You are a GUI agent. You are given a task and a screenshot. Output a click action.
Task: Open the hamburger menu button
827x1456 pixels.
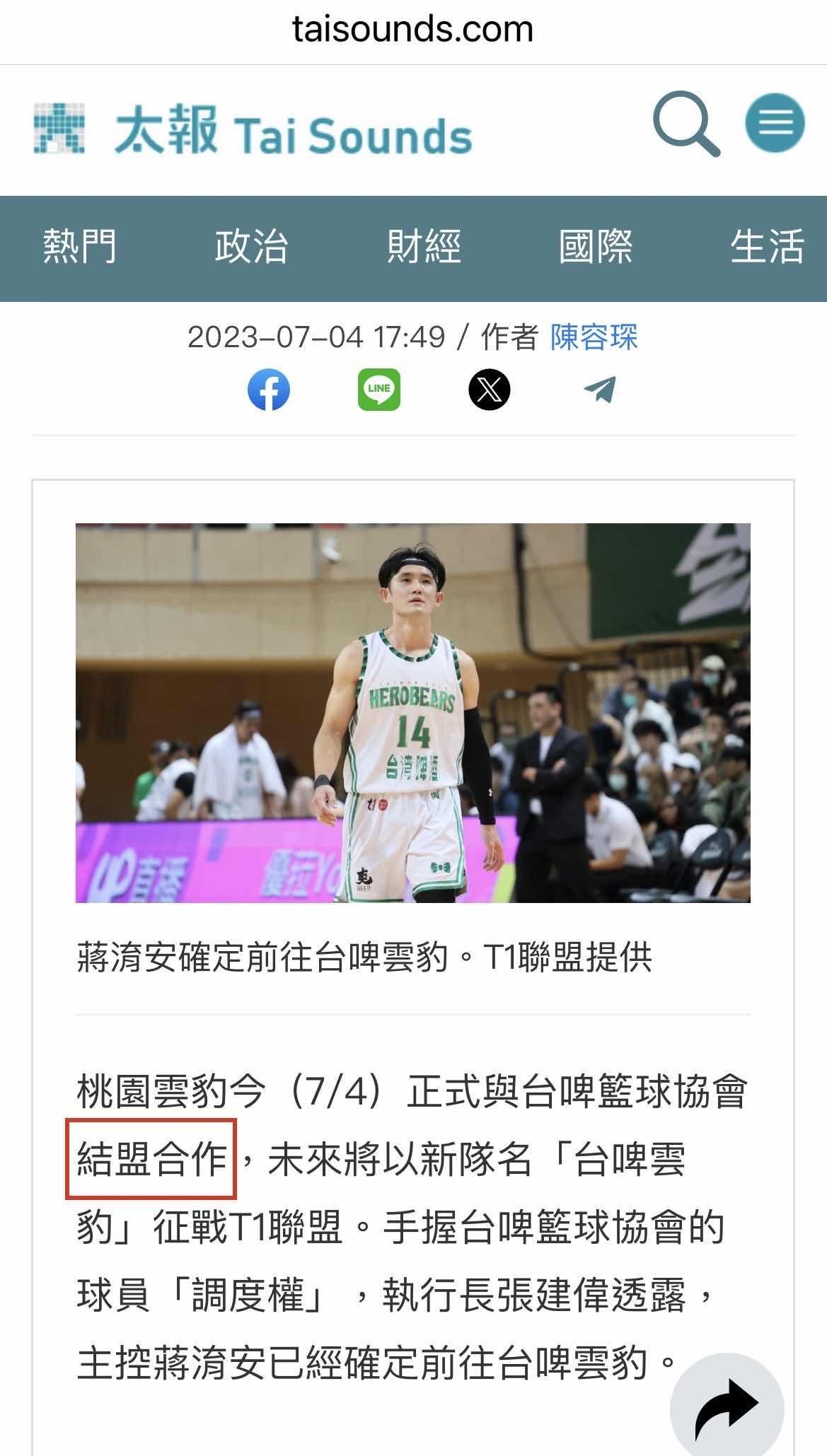[775, 123]
